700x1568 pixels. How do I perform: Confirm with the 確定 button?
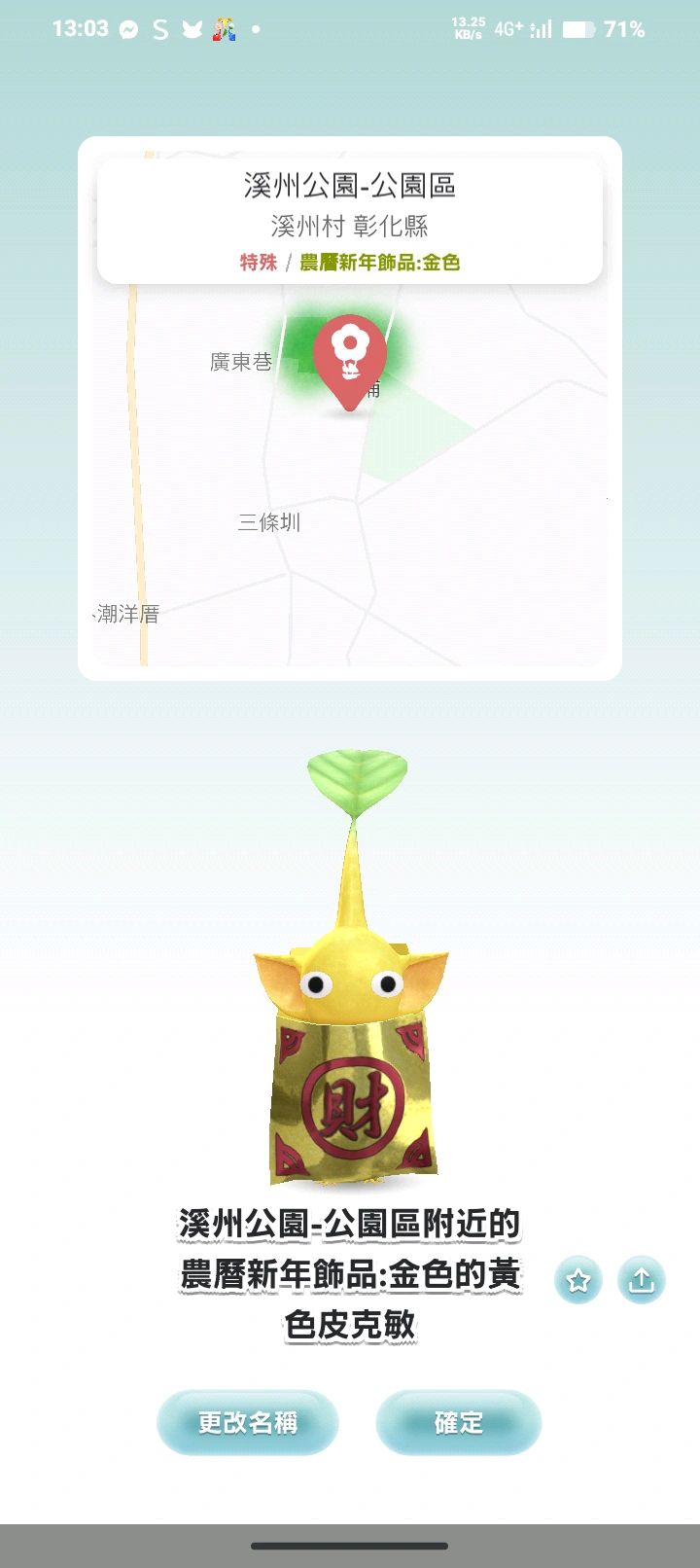(x=458, y=1423)
